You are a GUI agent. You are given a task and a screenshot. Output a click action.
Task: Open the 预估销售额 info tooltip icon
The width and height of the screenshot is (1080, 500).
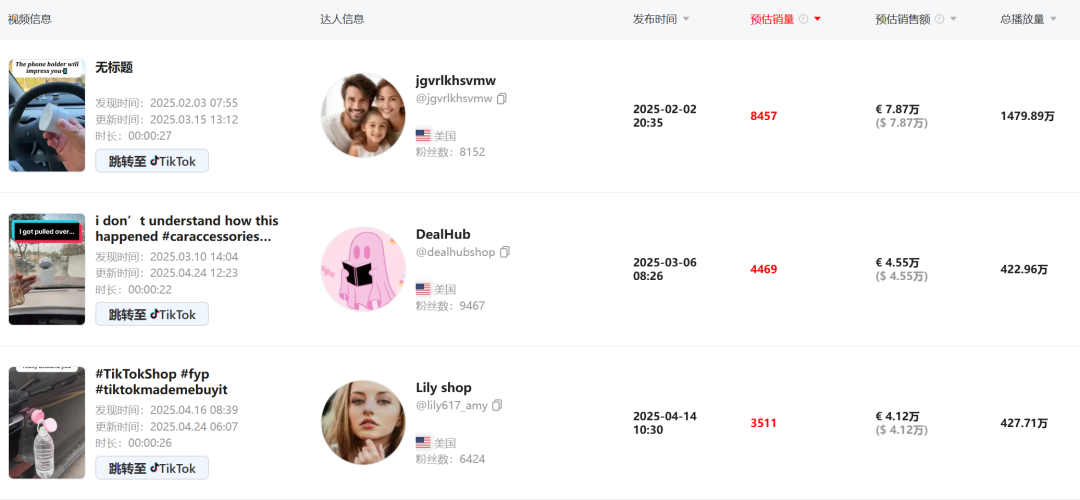pyautogui.click(x=939, y=19)
